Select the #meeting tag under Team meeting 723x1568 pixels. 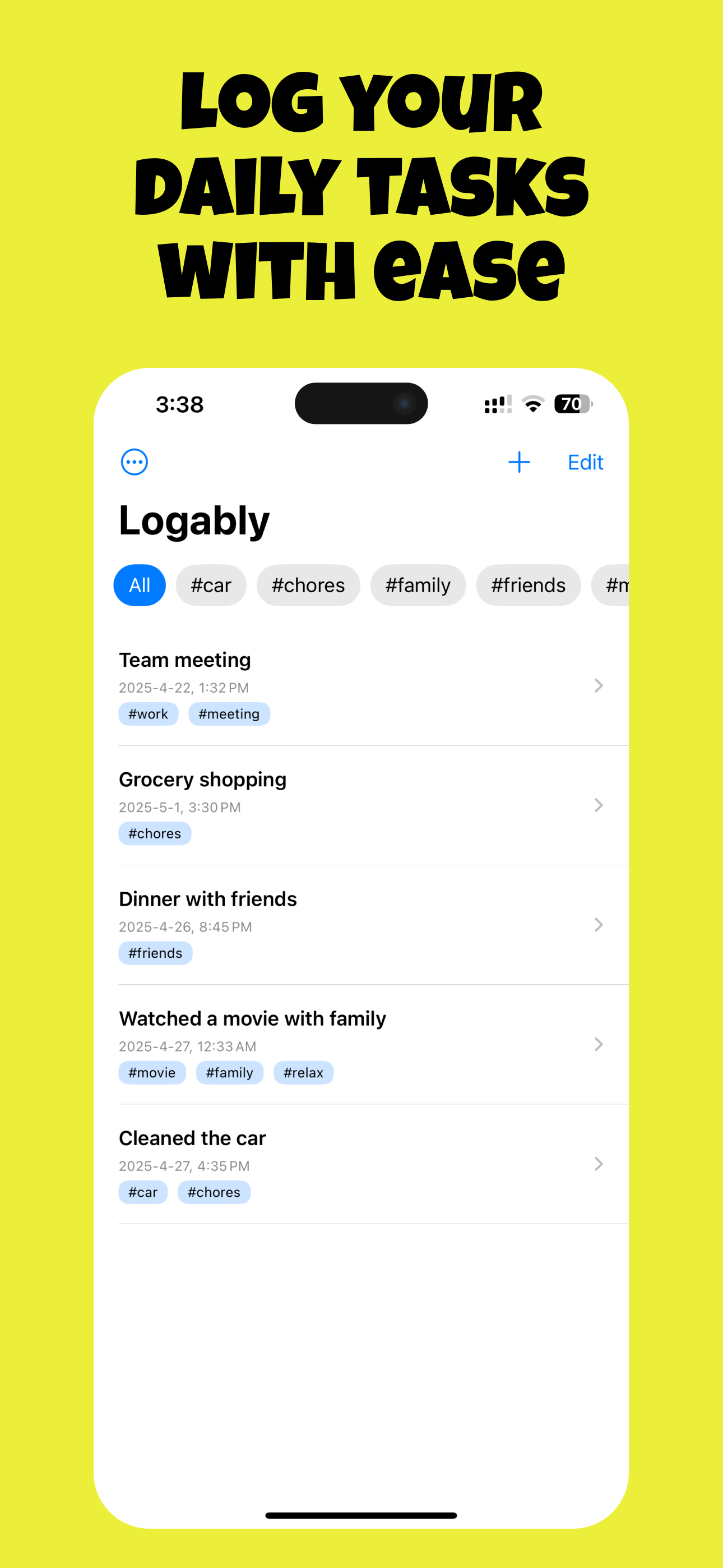click(229, 713)
